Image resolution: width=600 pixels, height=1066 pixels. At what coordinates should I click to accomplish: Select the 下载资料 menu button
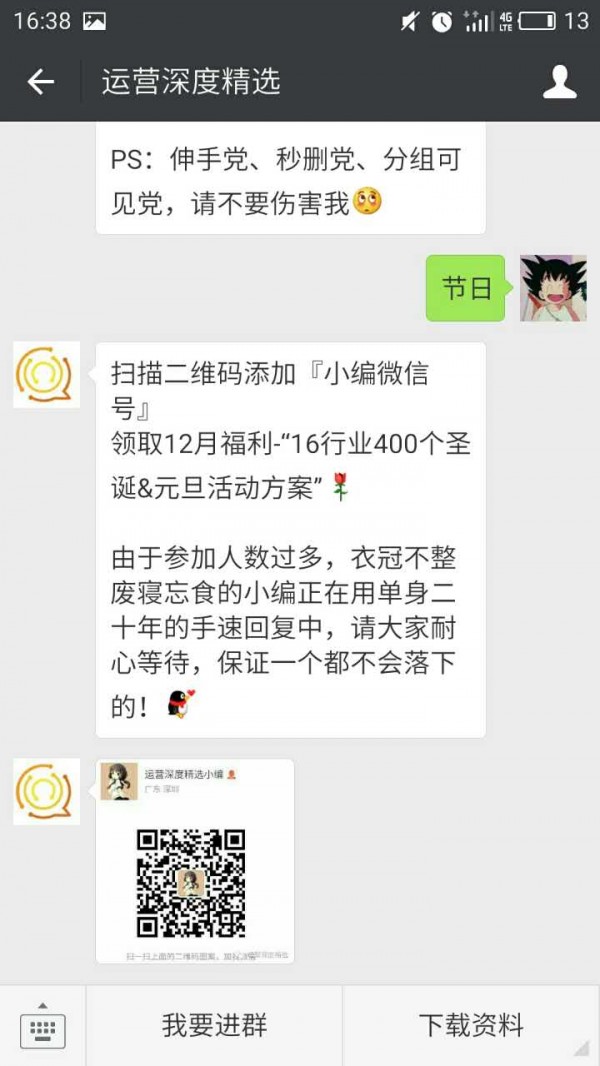[471, 1026]
